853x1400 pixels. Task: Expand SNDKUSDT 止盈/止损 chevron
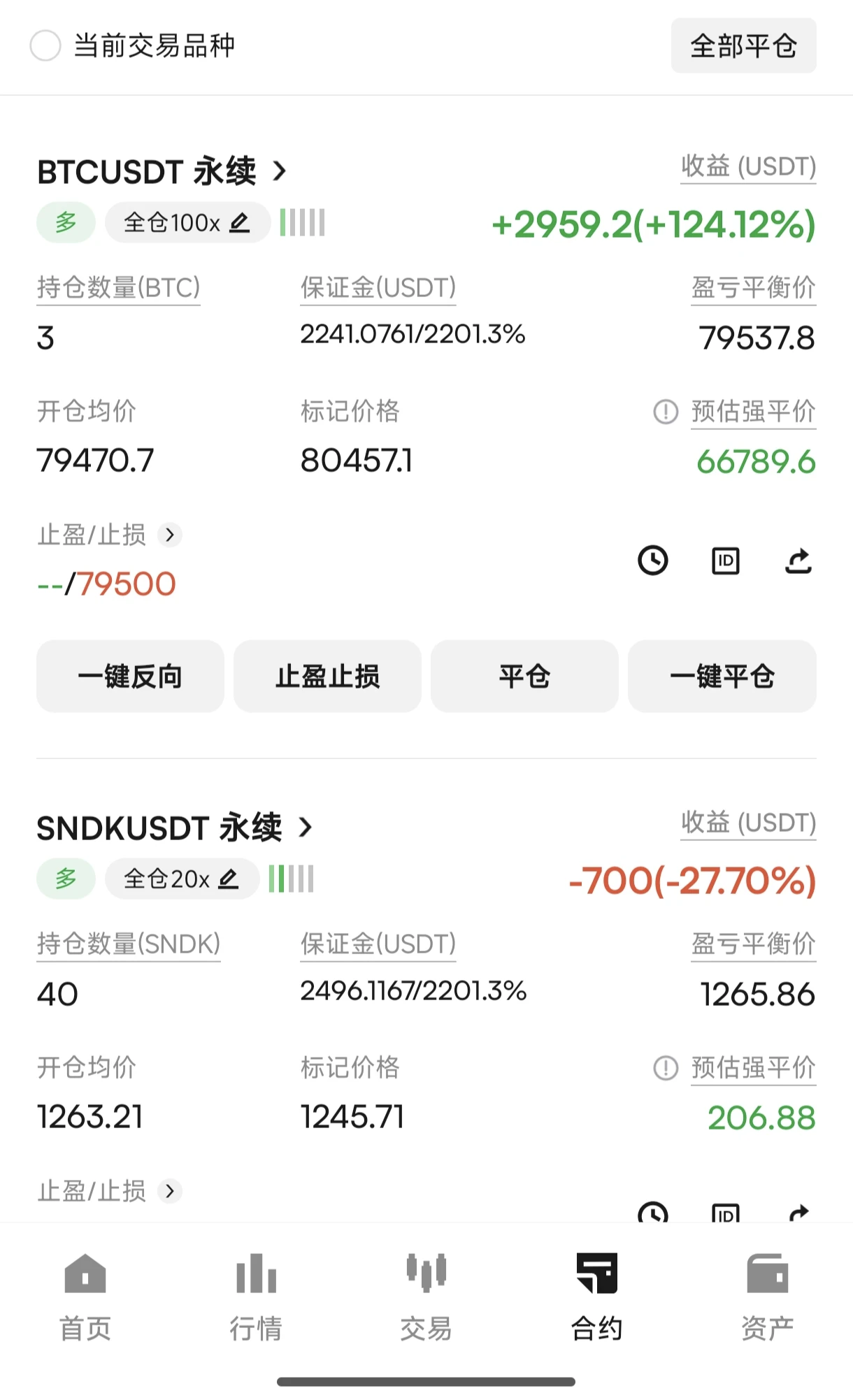point(170,1190)
